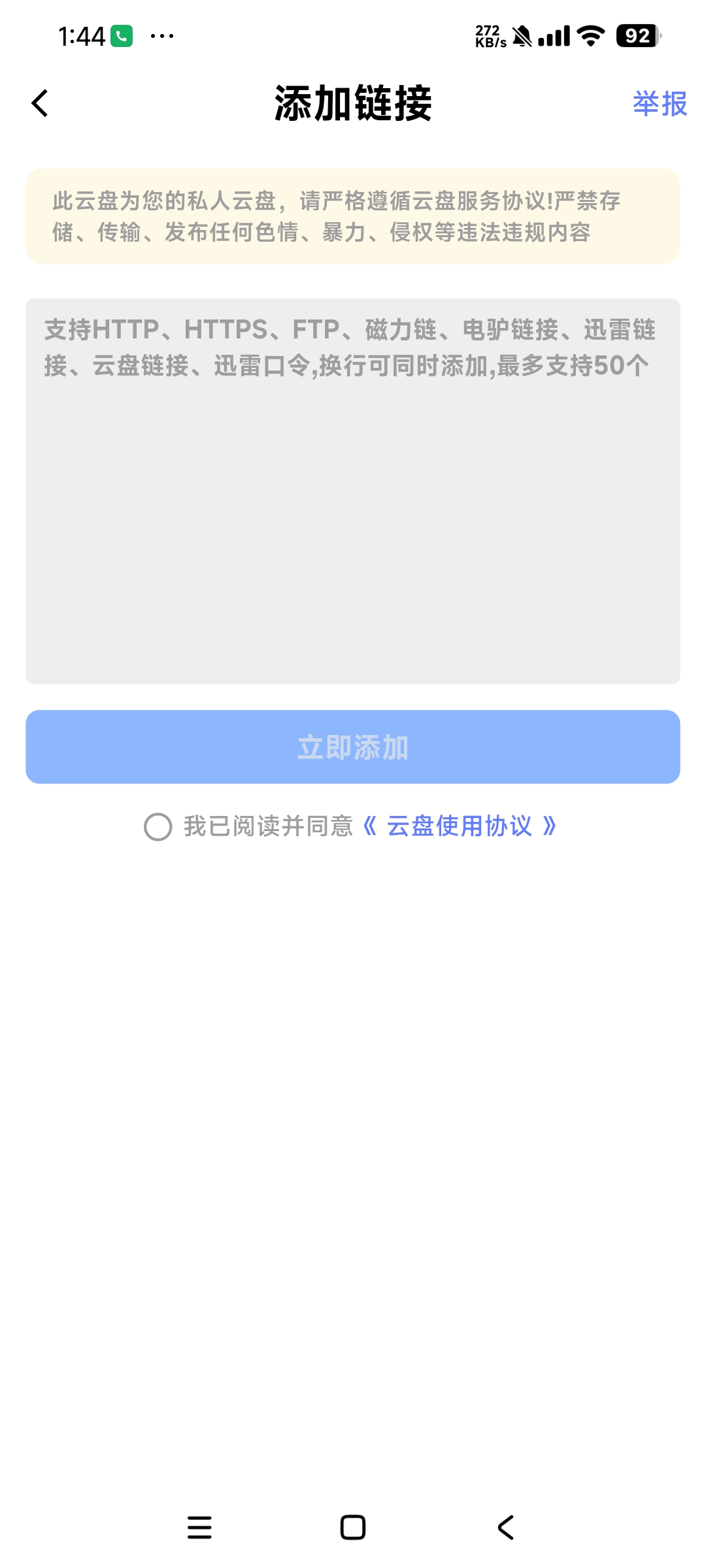Tap the 举报 report link

(659, 104)
